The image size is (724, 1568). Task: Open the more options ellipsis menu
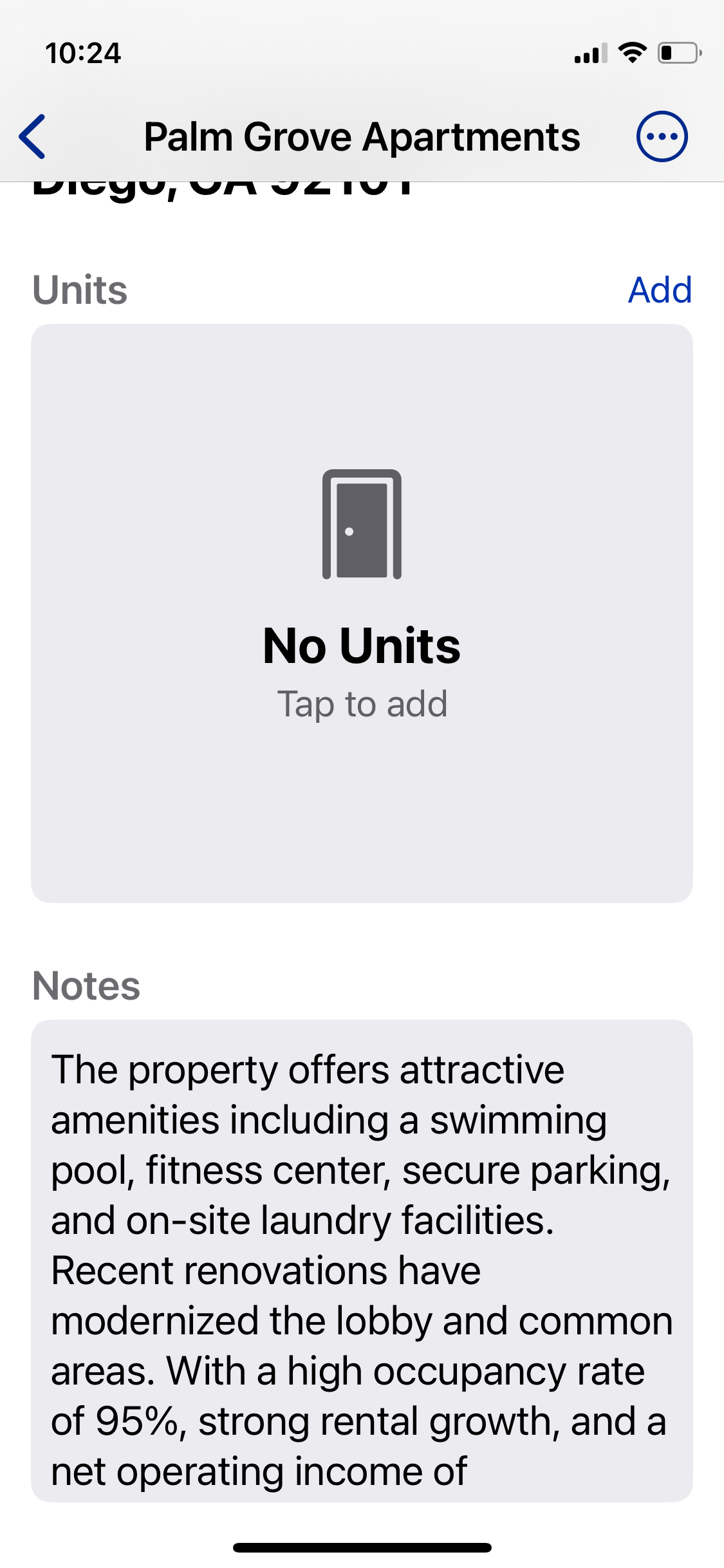pyautogui.click(x=662, y=136)
